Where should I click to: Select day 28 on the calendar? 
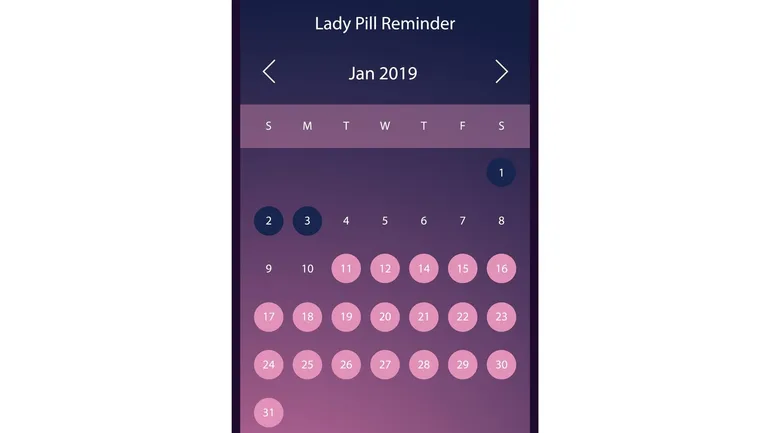(423, 365)
